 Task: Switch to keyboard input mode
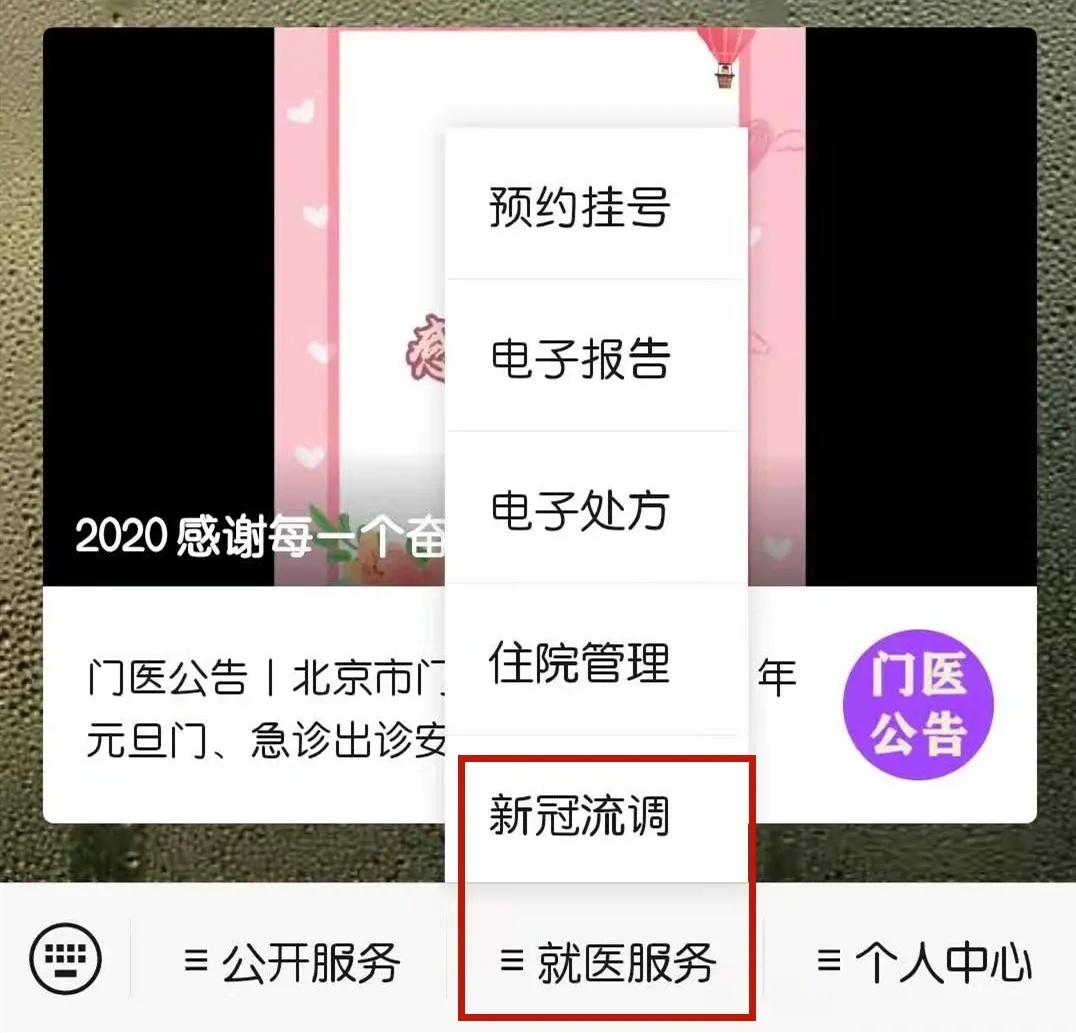(x=66, y=961)
